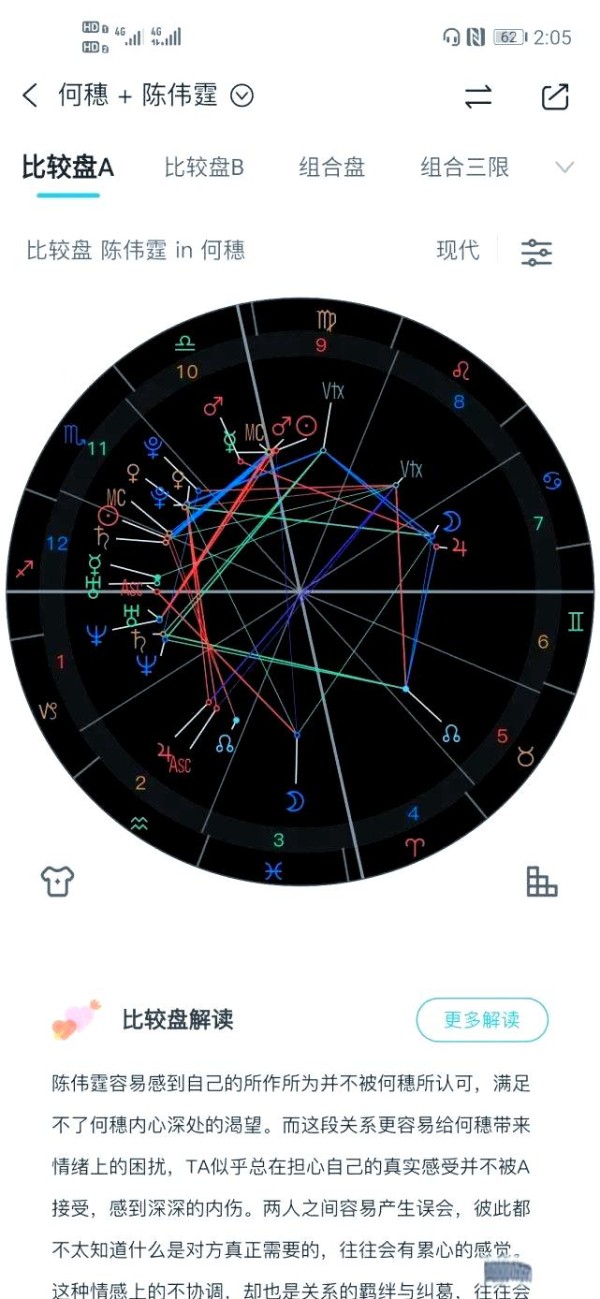Share this chart externally
This screenshot has height=1299, width=600.
tap(554, 96)
